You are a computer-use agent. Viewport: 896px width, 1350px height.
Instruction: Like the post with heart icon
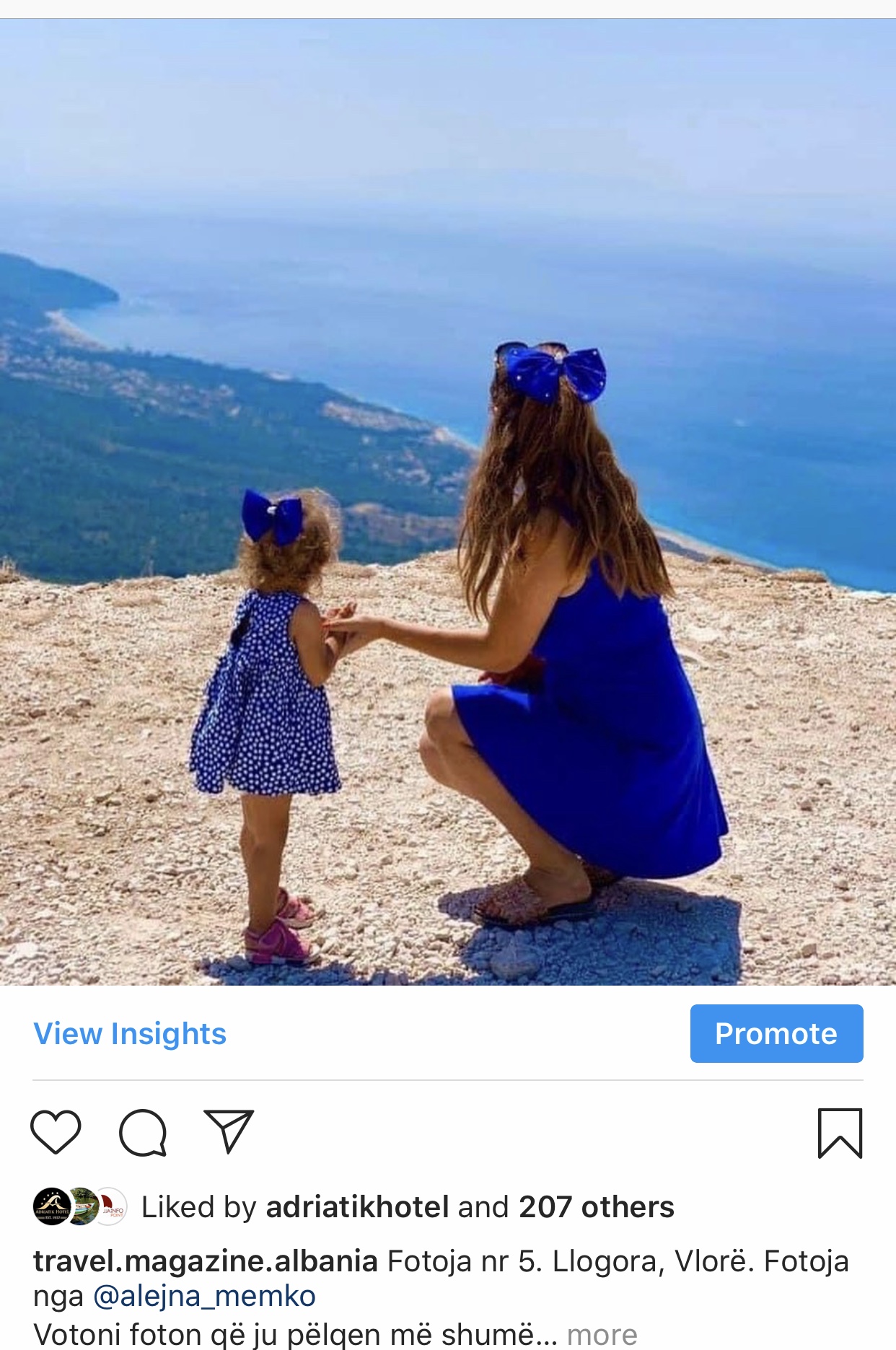click(56, 1132)
